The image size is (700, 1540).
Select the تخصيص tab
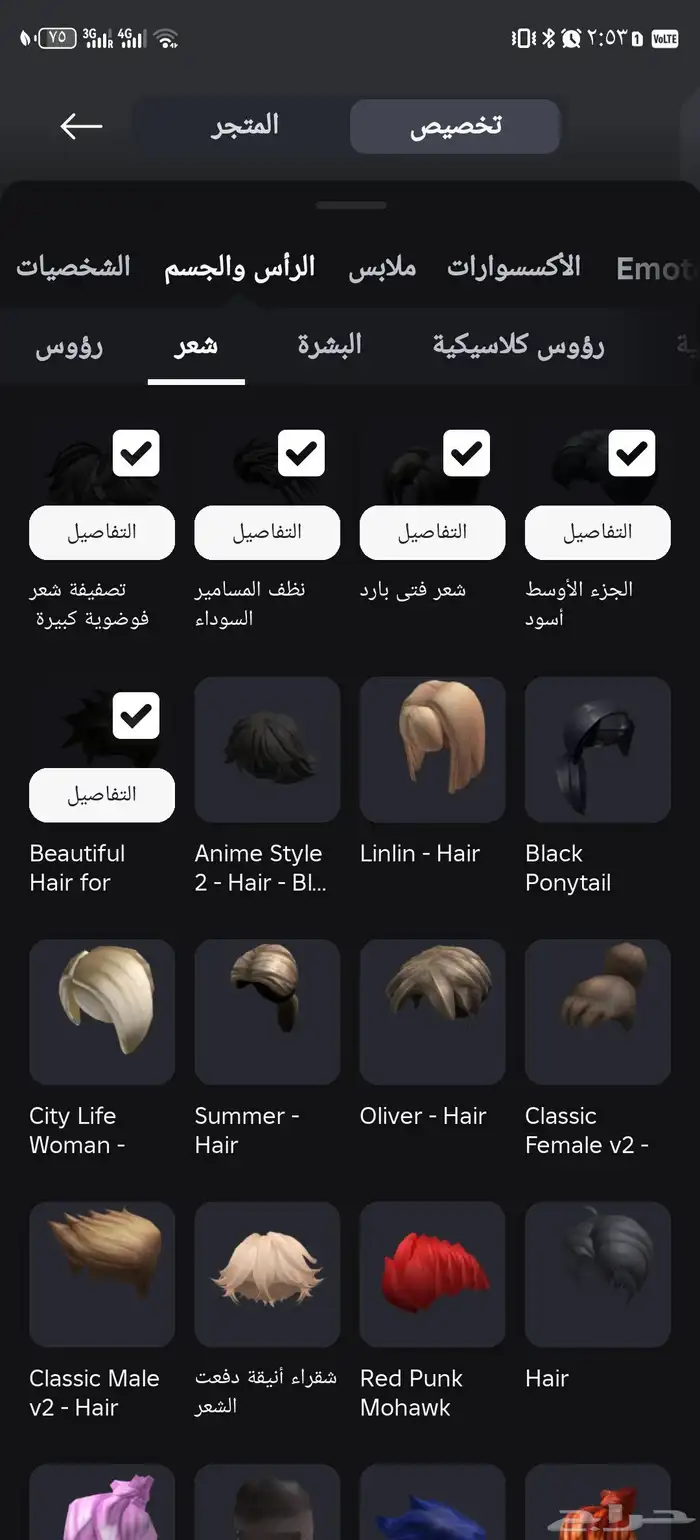(x=455, y=126)
